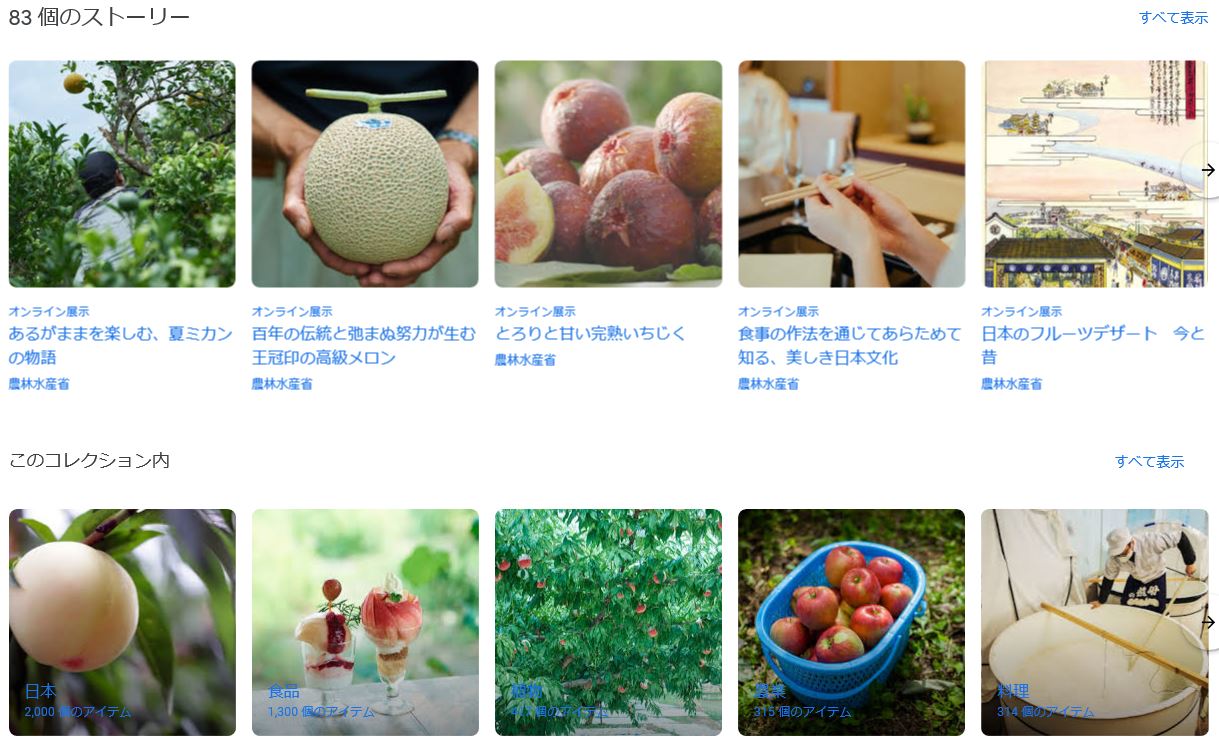This screenshot has width=1219, height=742.
Task: Open the 料理 category tile
Action: [x=1094, y=622]
